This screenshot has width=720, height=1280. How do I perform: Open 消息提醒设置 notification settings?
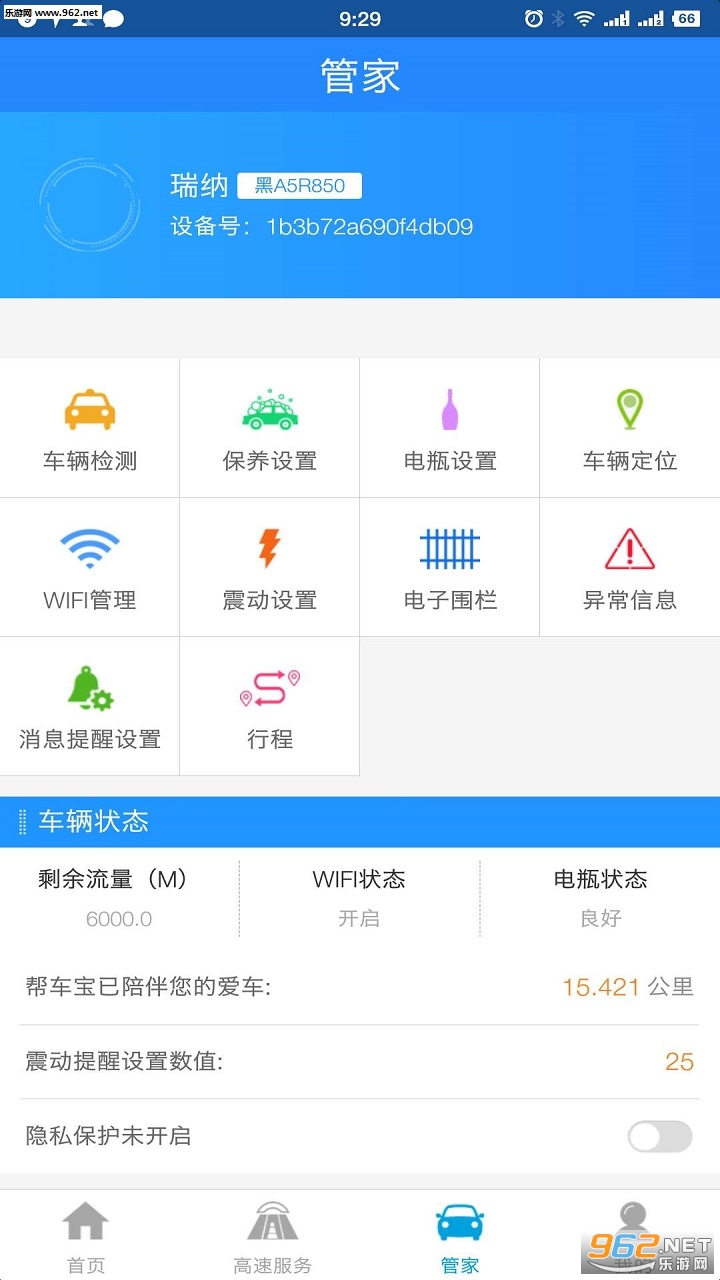tap(90, 707)
